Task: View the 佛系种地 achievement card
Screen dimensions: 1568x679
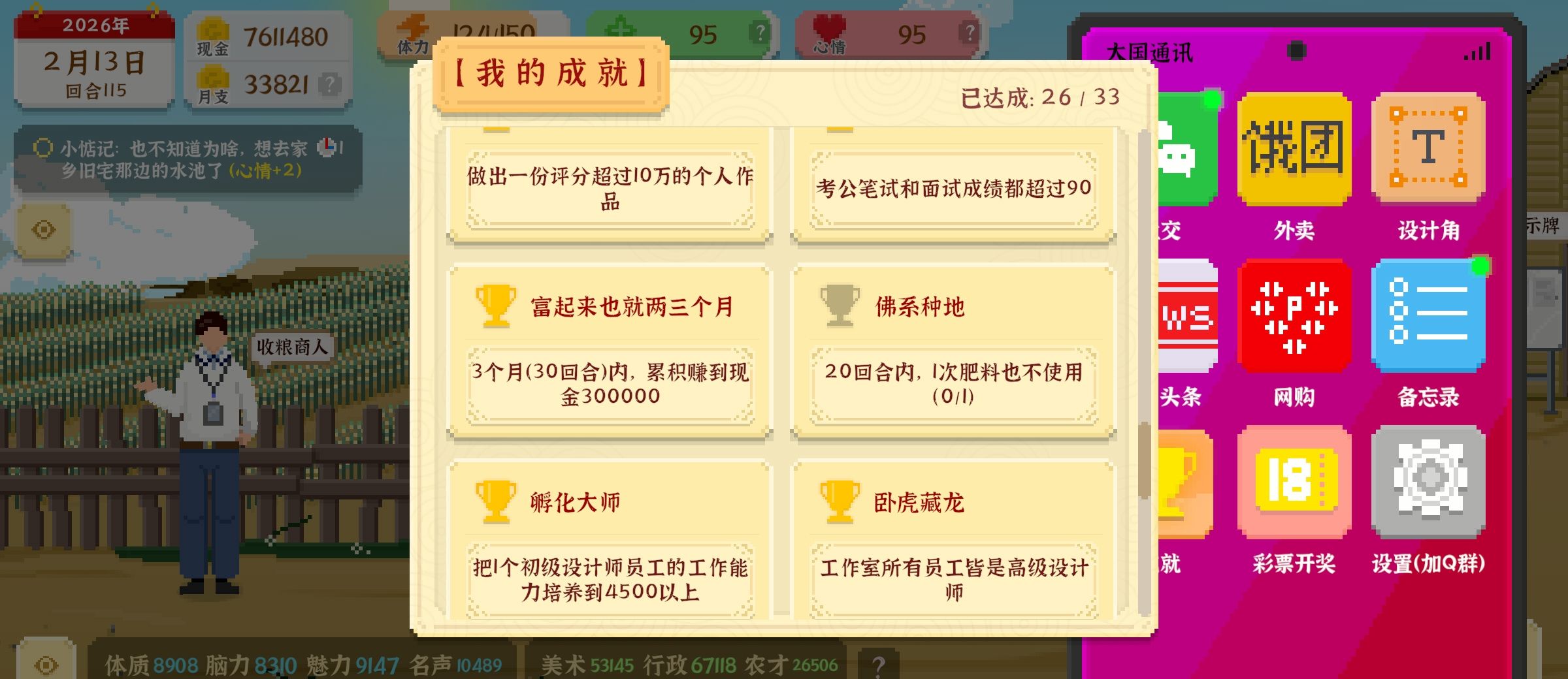Action: tap(953, 351)
